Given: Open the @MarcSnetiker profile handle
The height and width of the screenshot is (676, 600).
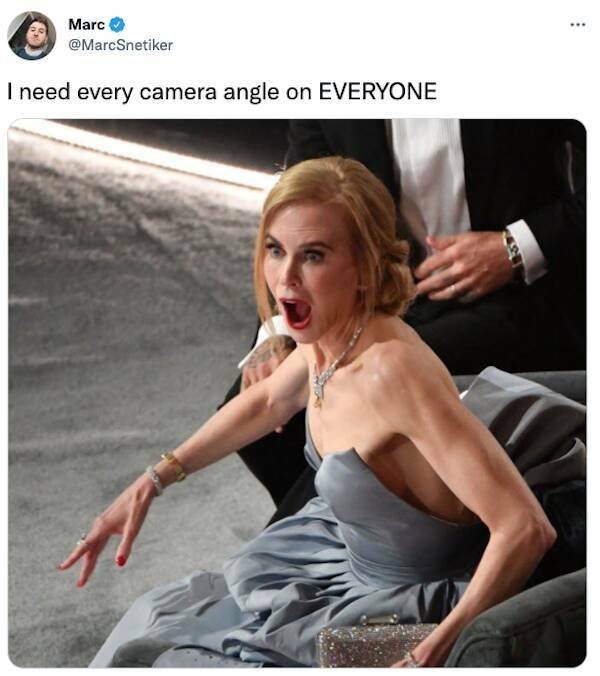Looking at the screenshot, I should tap(120, 45).
